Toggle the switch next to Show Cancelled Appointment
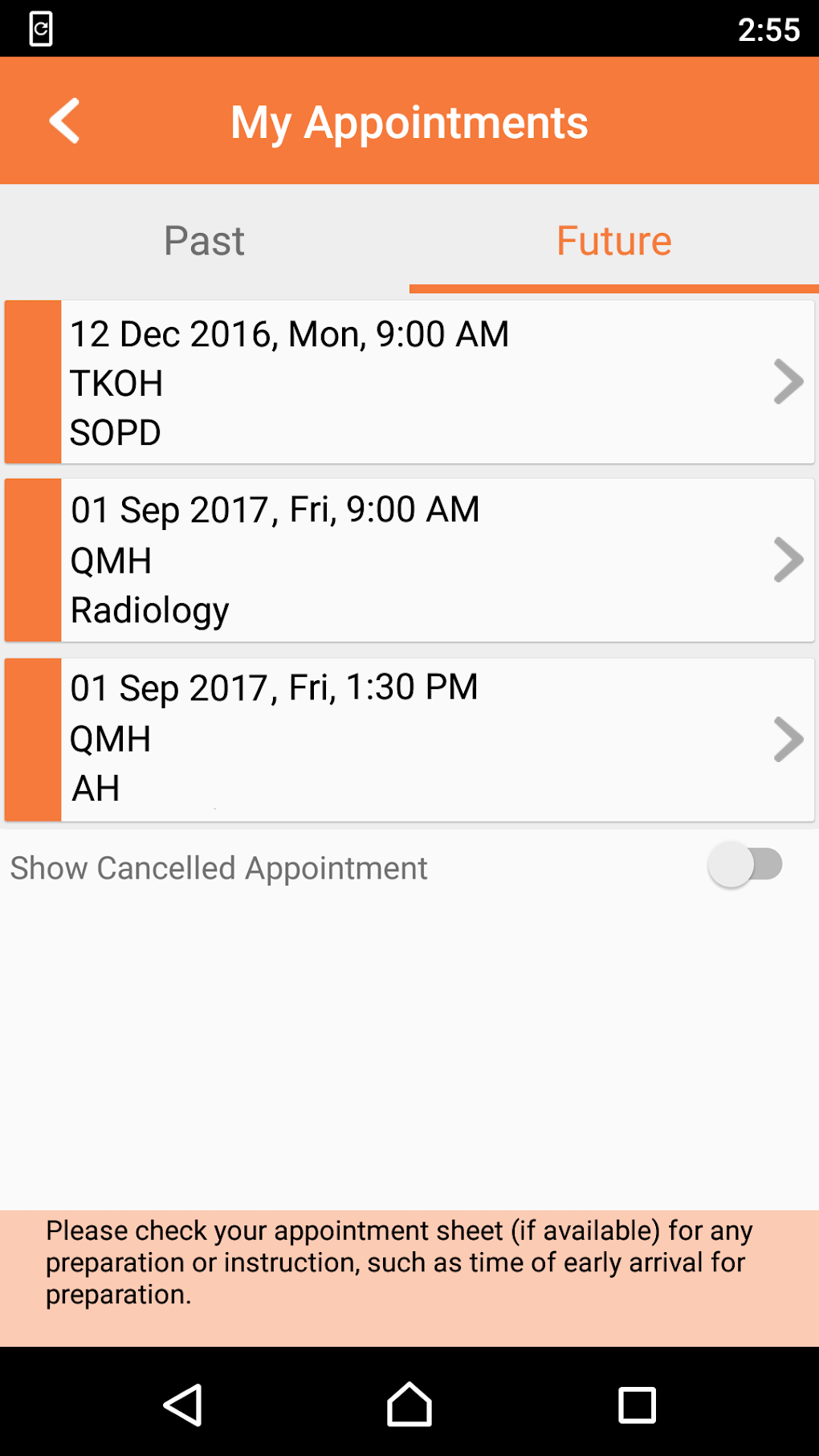 744,865
